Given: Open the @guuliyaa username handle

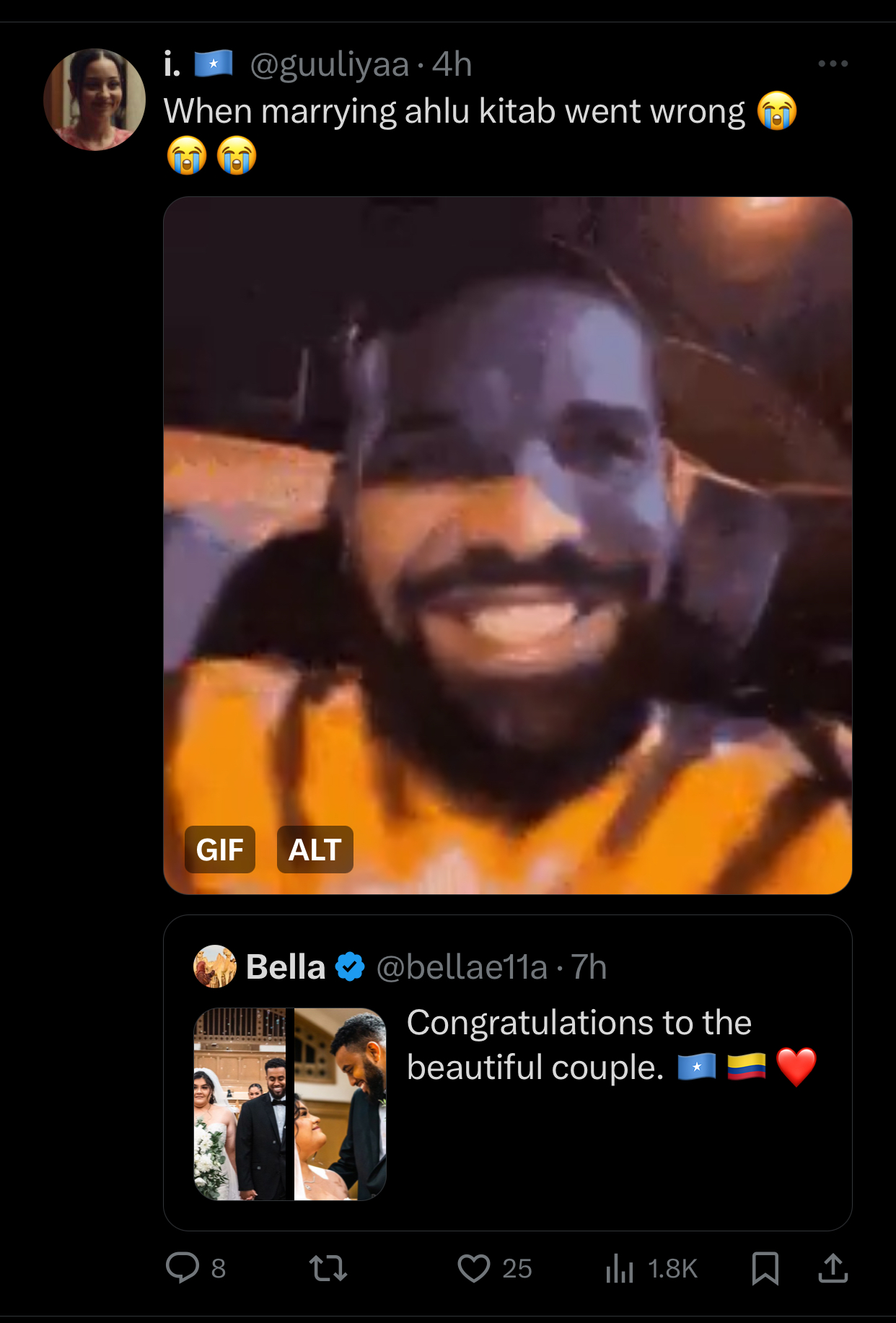Looking at the screenshot, I should [x=329, y=65].
